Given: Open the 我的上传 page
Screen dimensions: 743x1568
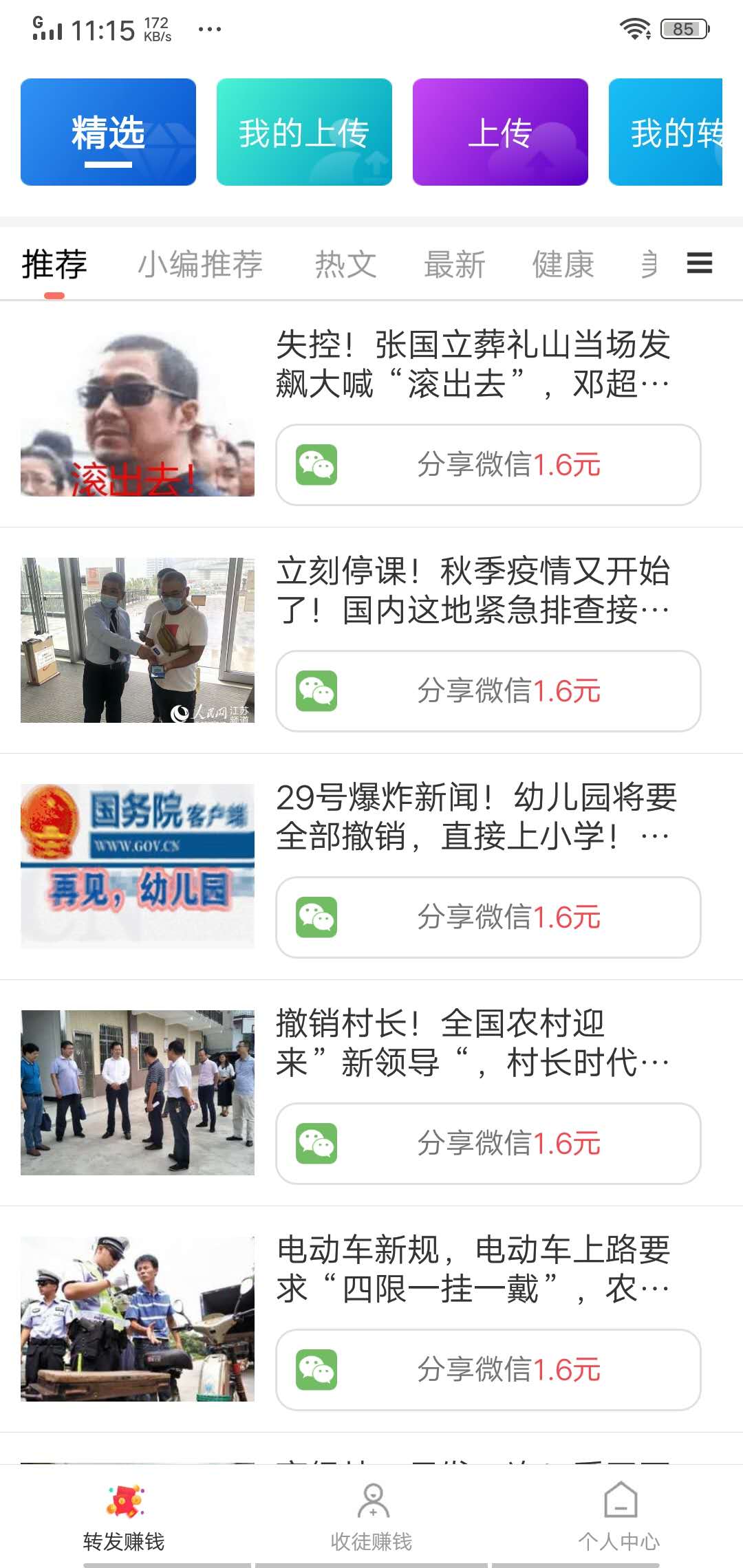Looking at the screenshot, I should 305,132.
